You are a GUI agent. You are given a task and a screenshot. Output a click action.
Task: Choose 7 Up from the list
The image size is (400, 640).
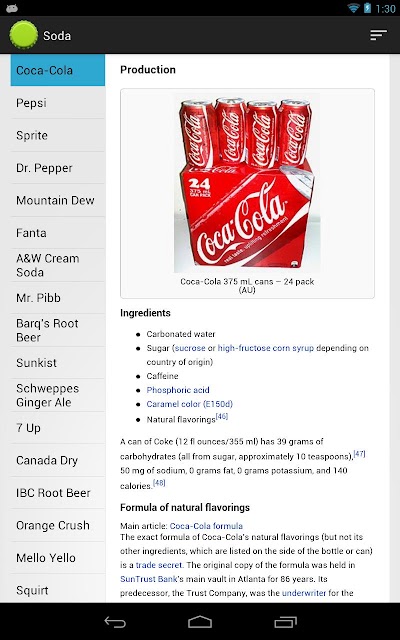(58, 428)
